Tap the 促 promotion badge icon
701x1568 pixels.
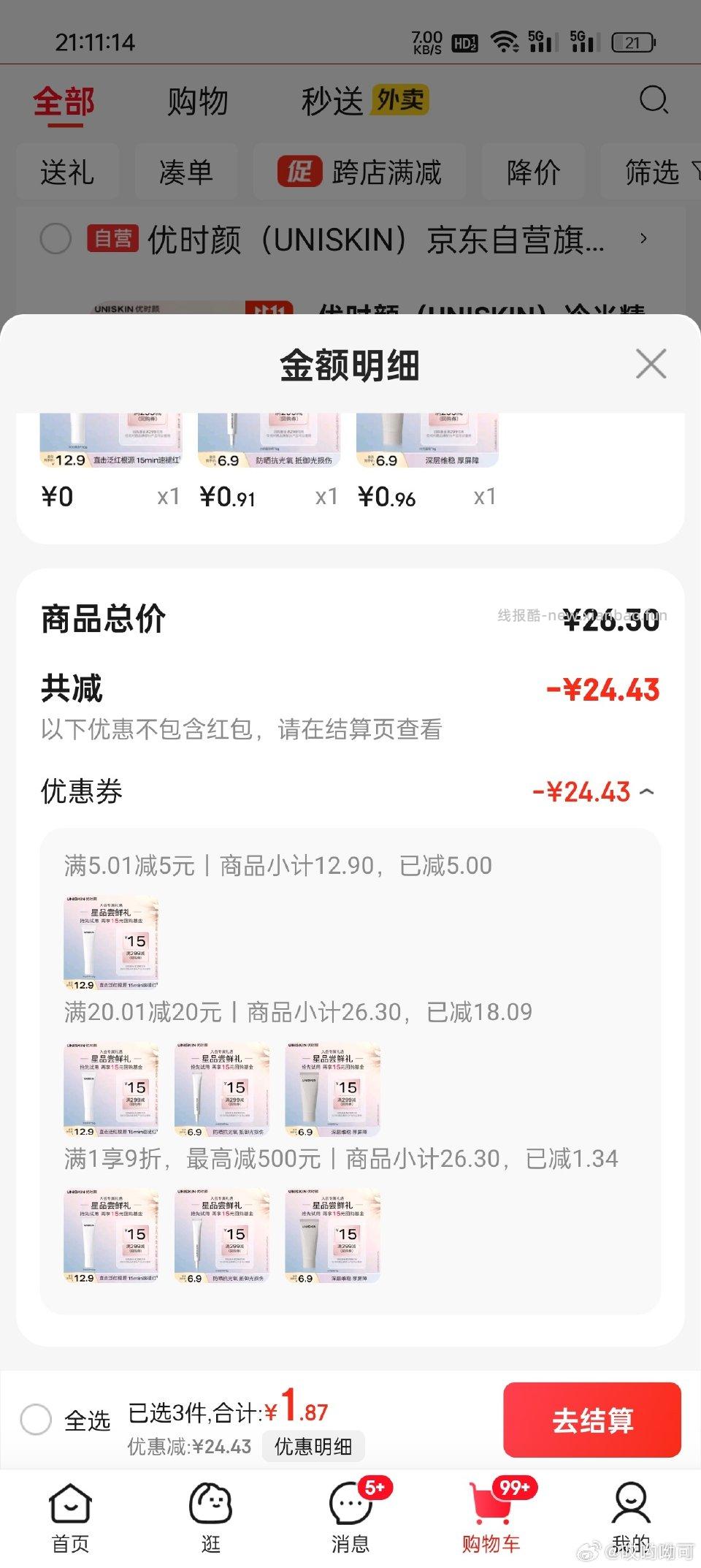coord(299,172)
